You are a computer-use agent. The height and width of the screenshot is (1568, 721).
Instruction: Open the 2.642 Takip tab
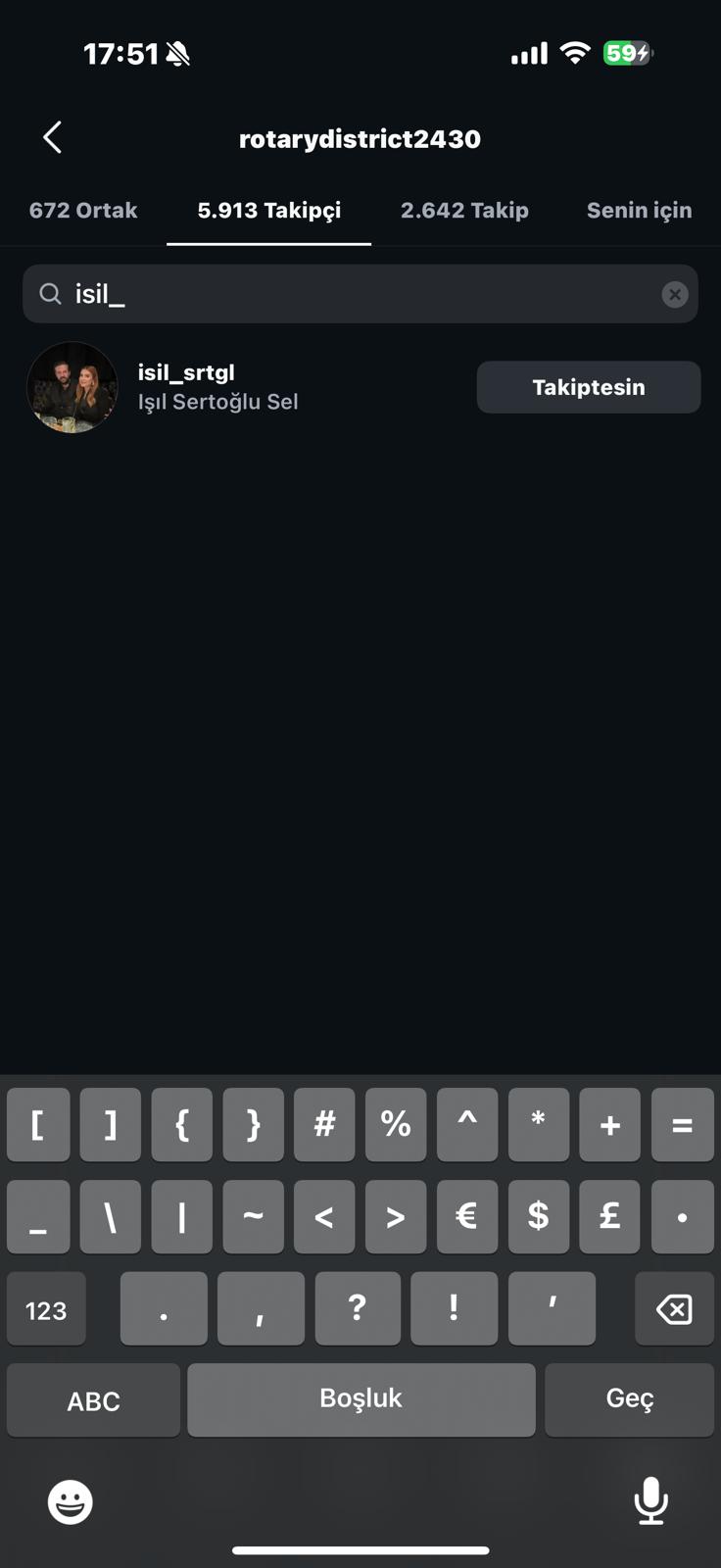point(464,211)
